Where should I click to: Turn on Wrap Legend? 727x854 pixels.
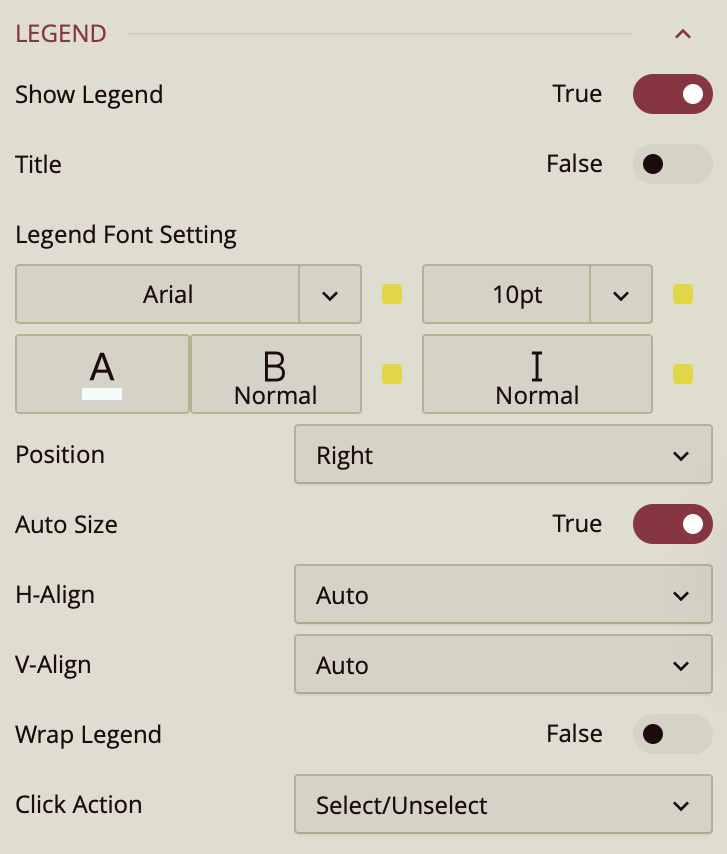pos(672,734)
